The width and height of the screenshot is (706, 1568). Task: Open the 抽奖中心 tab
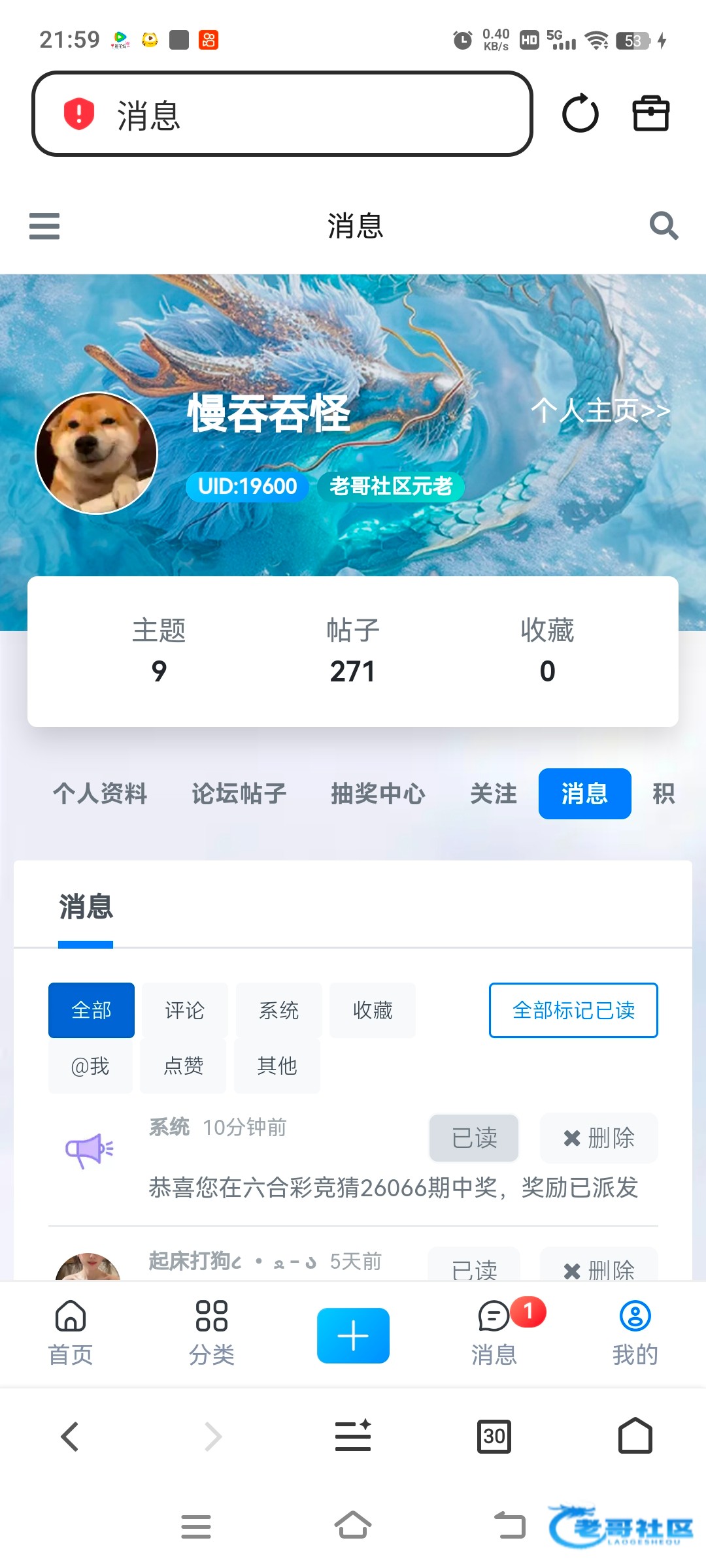coord(378,794)
